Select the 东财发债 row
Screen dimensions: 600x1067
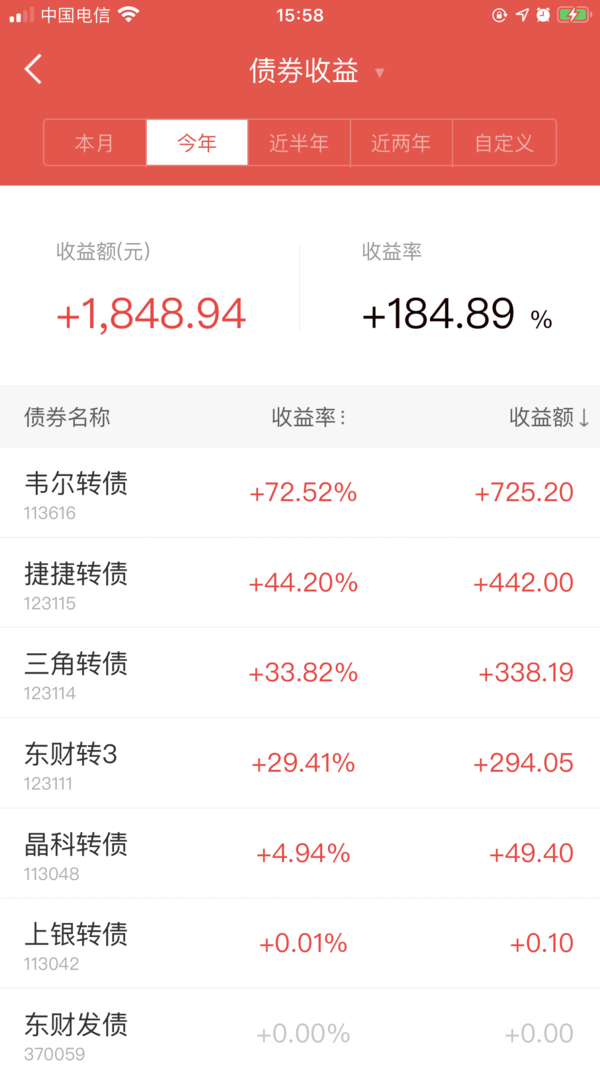(x=300, y=1028)
